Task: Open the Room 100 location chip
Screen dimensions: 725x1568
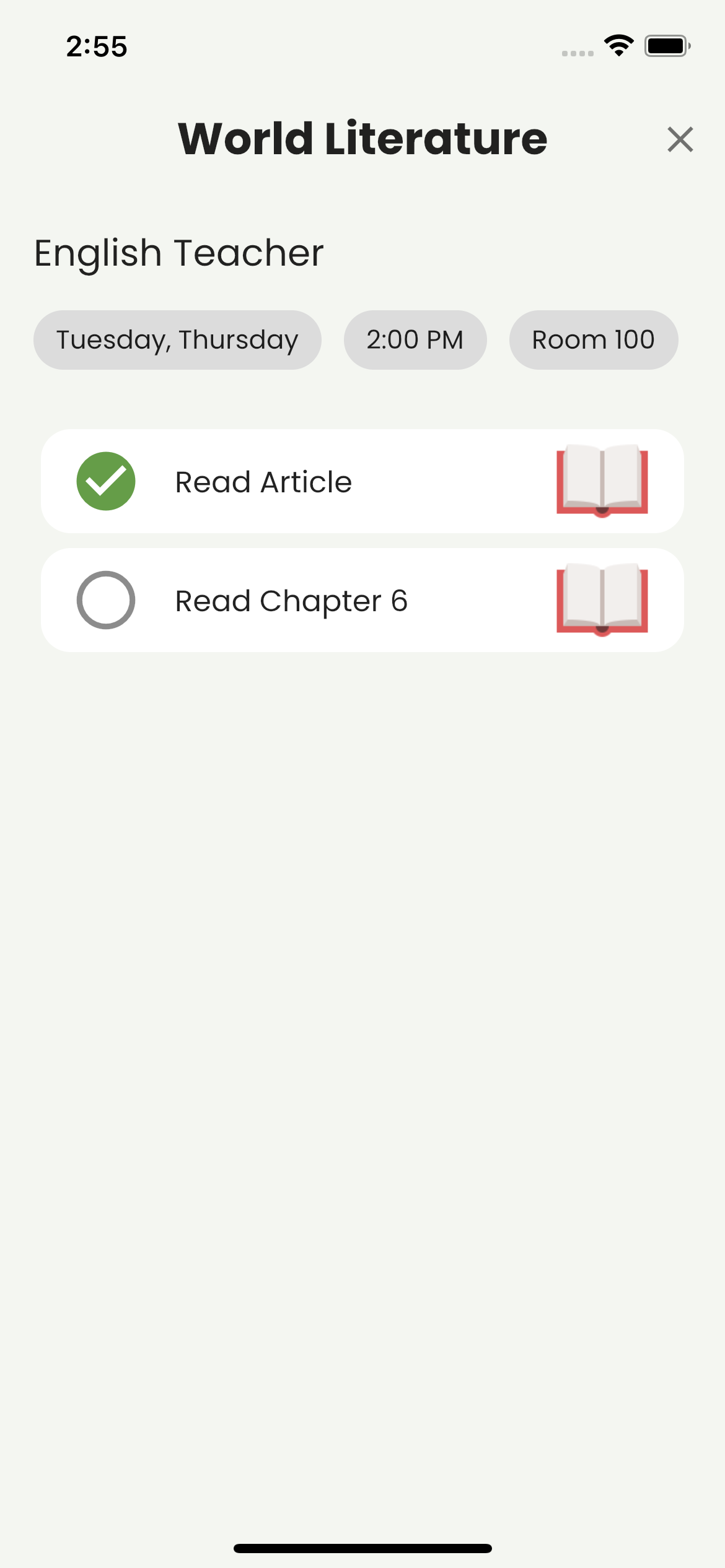Action: (x=593, y=339)
